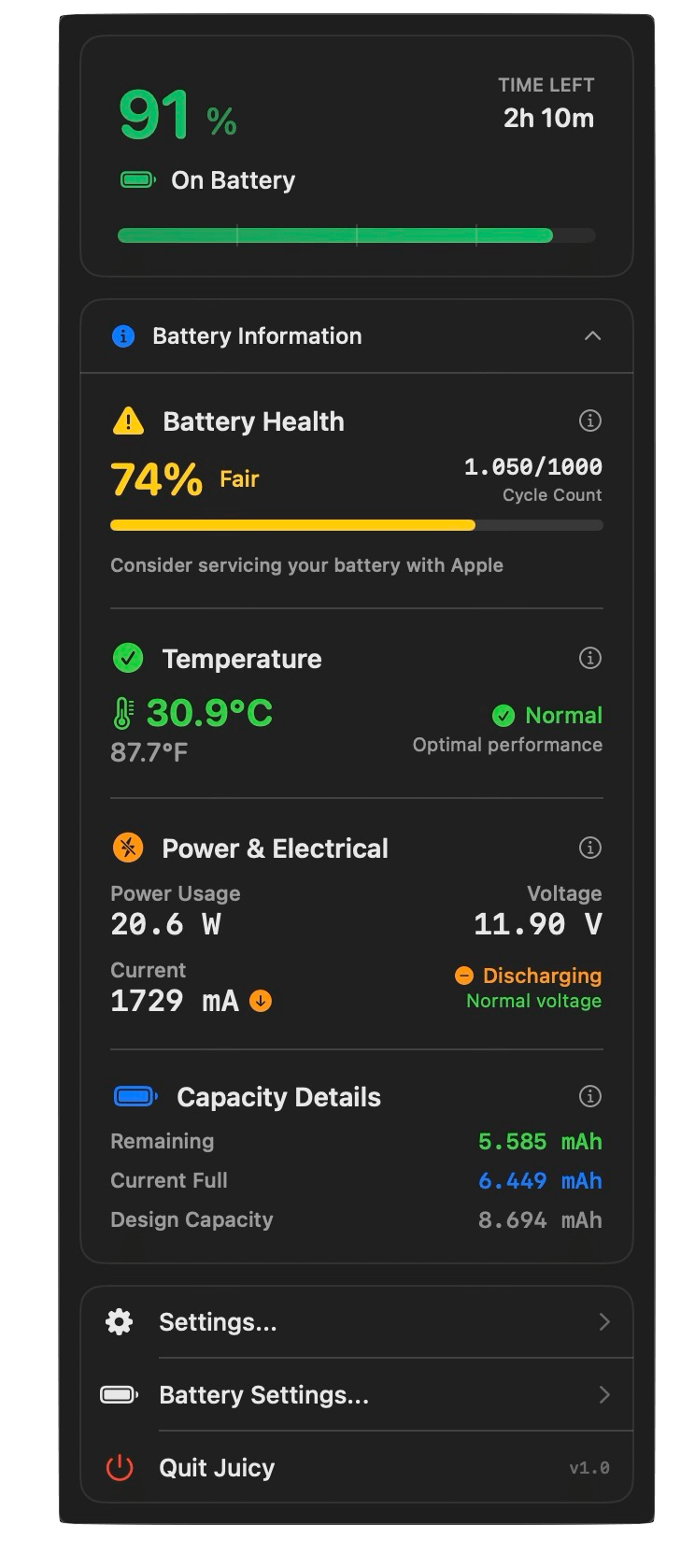
Task: Expand the Settings row chevron
Action: [605, 1321]
